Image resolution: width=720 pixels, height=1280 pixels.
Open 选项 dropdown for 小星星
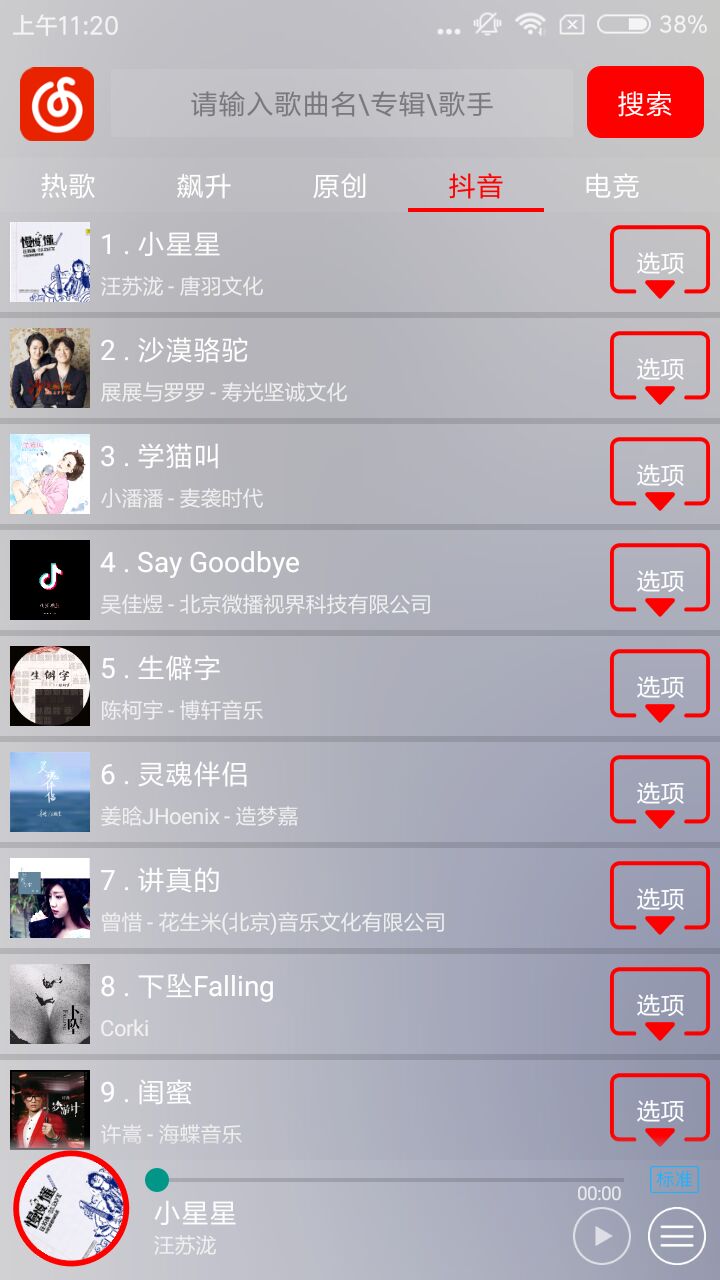tap(659, 259)
